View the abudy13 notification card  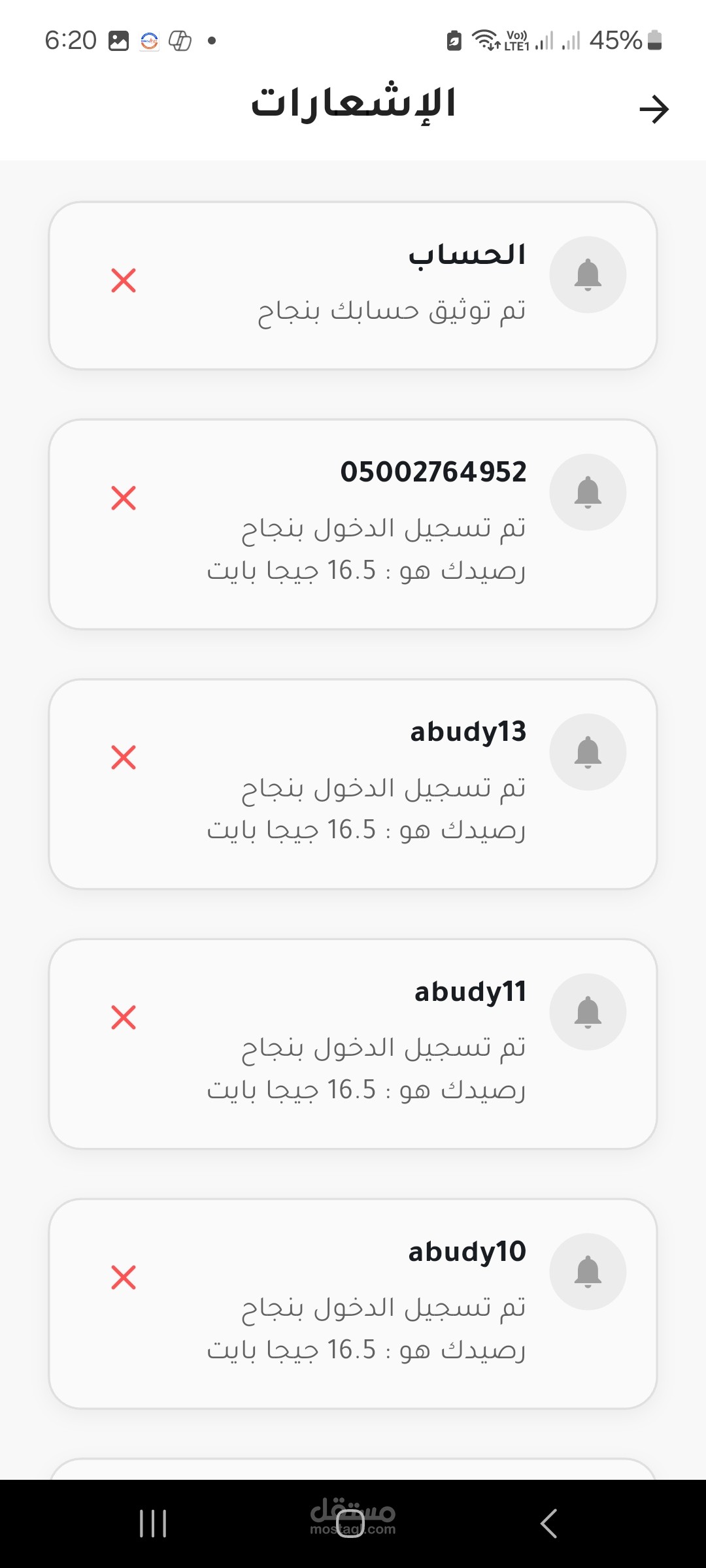pos(392,784)
